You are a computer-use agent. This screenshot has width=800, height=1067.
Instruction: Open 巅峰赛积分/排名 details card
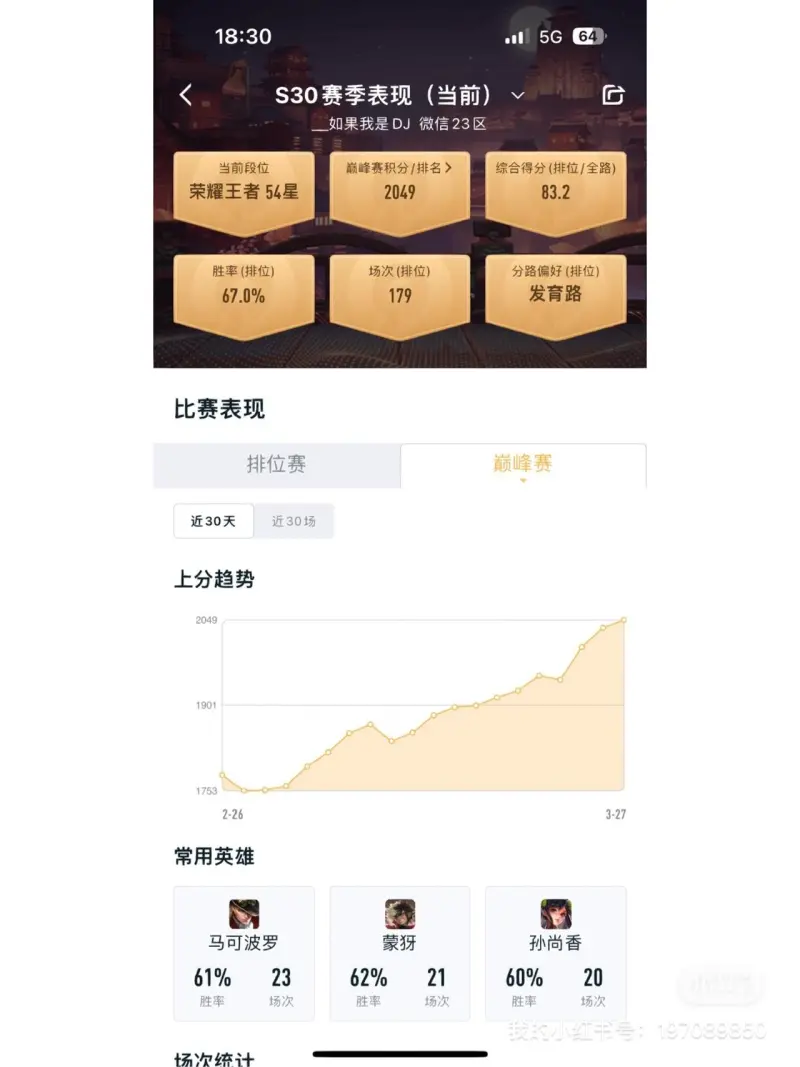point(399,181)
